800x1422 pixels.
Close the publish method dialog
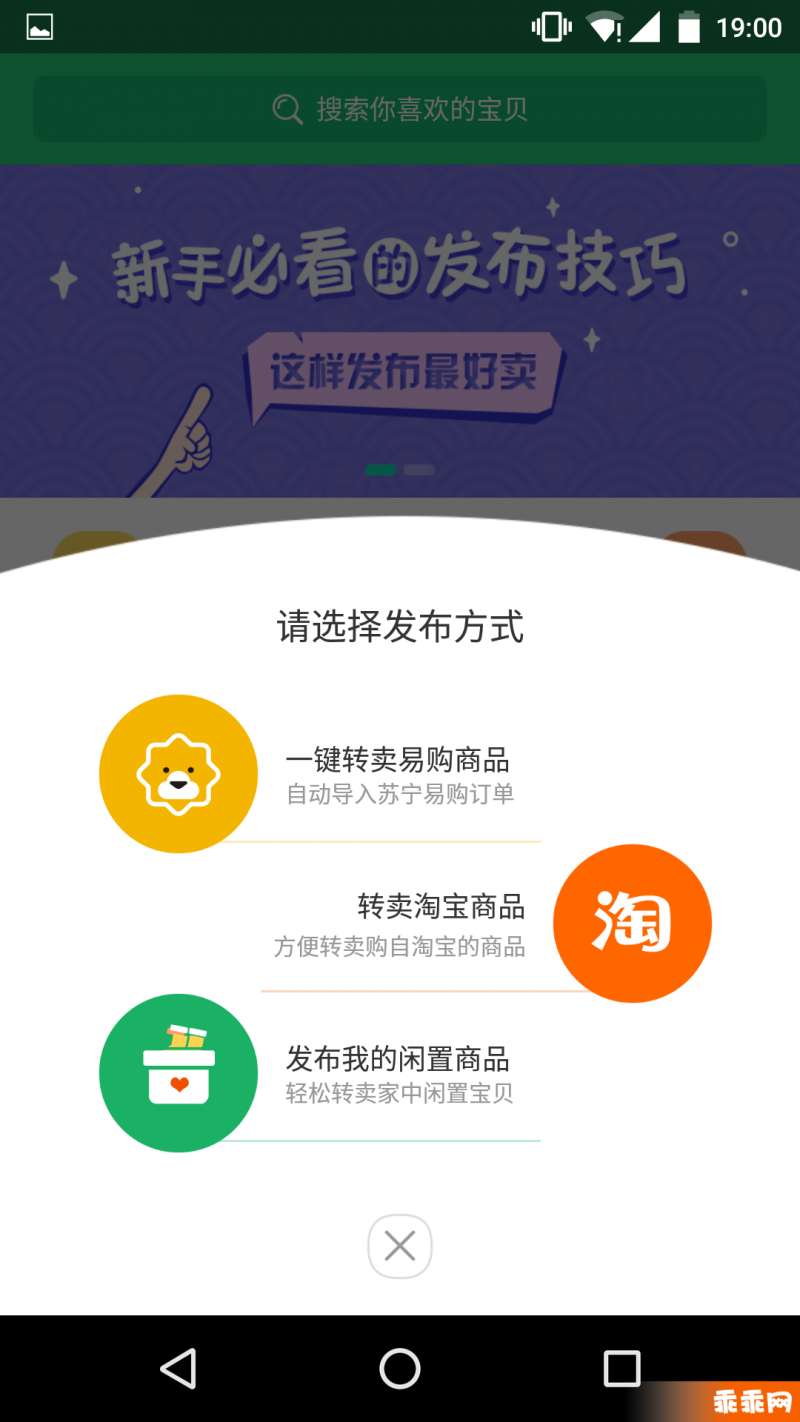[400, 1246]
